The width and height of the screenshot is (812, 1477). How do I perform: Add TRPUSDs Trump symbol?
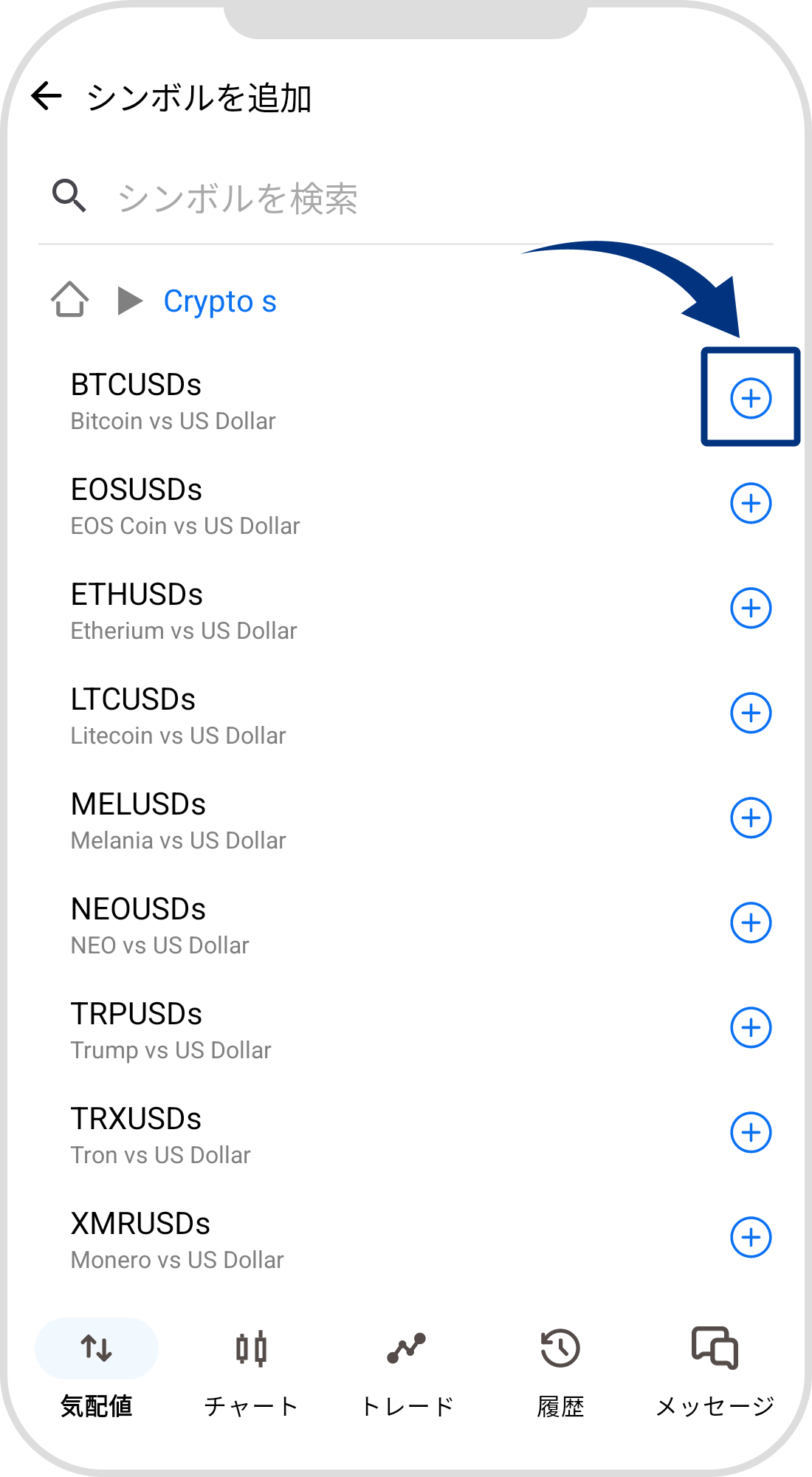point(751,1028)
